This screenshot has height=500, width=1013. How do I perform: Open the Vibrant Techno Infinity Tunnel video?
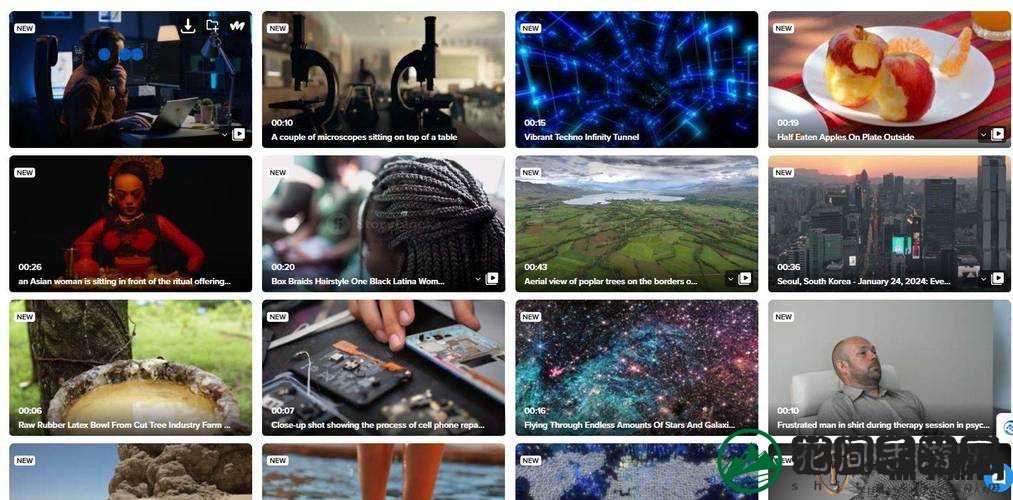coord(636,80)
